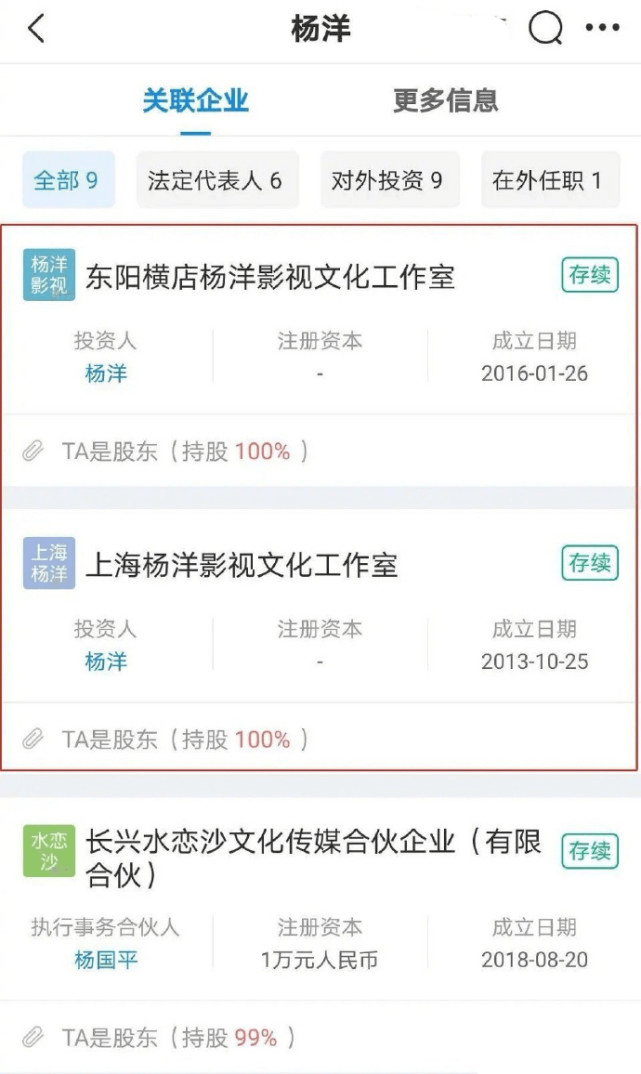The height and width of the screenshot is (1074, 641).
Task: Open investor 杨洋 under 上海杨洋 card
Action: tap(105, 662)
